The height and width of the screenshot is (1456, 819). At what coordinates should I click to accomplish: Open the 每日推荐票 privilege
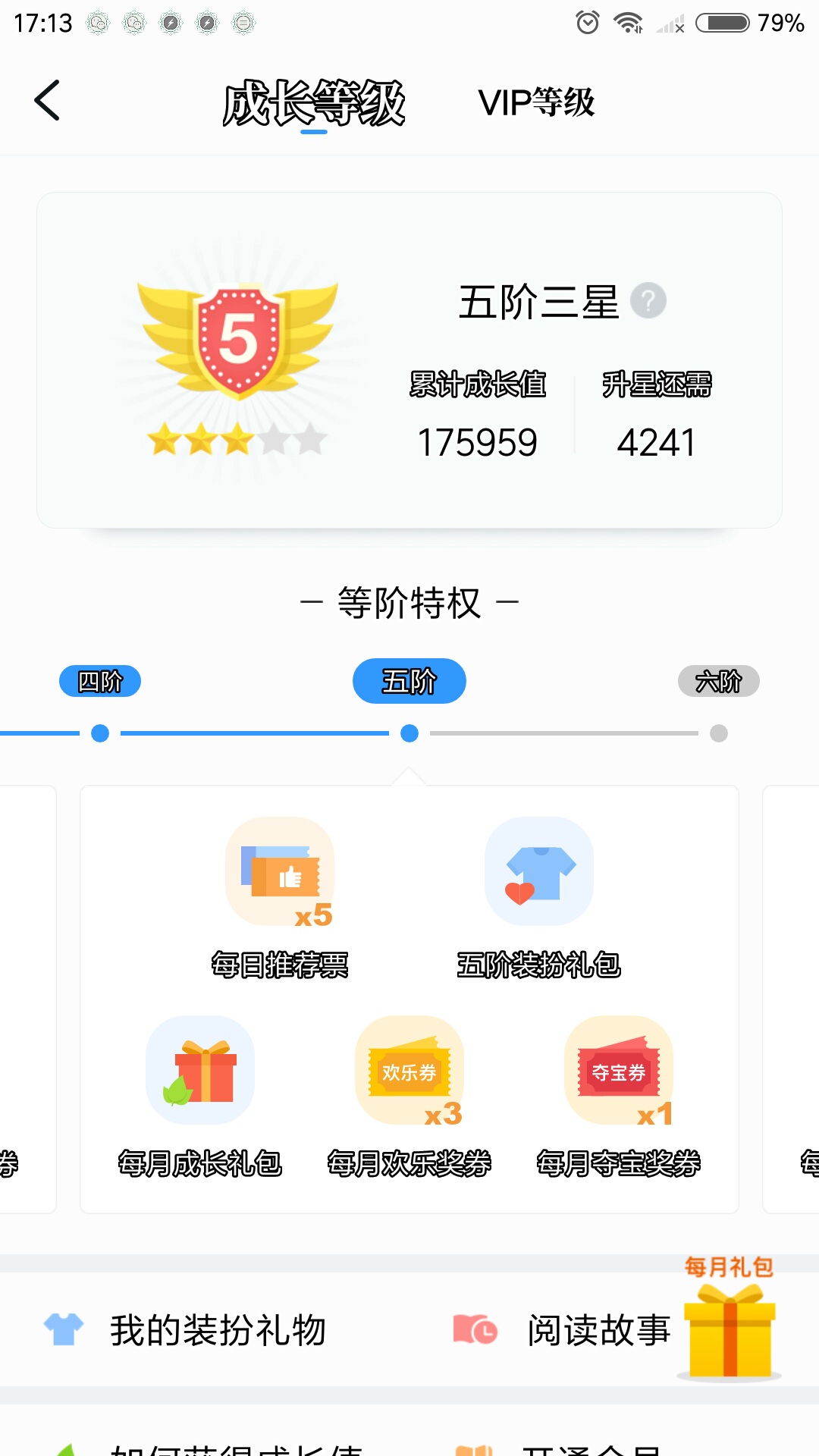tap(280, 895)
